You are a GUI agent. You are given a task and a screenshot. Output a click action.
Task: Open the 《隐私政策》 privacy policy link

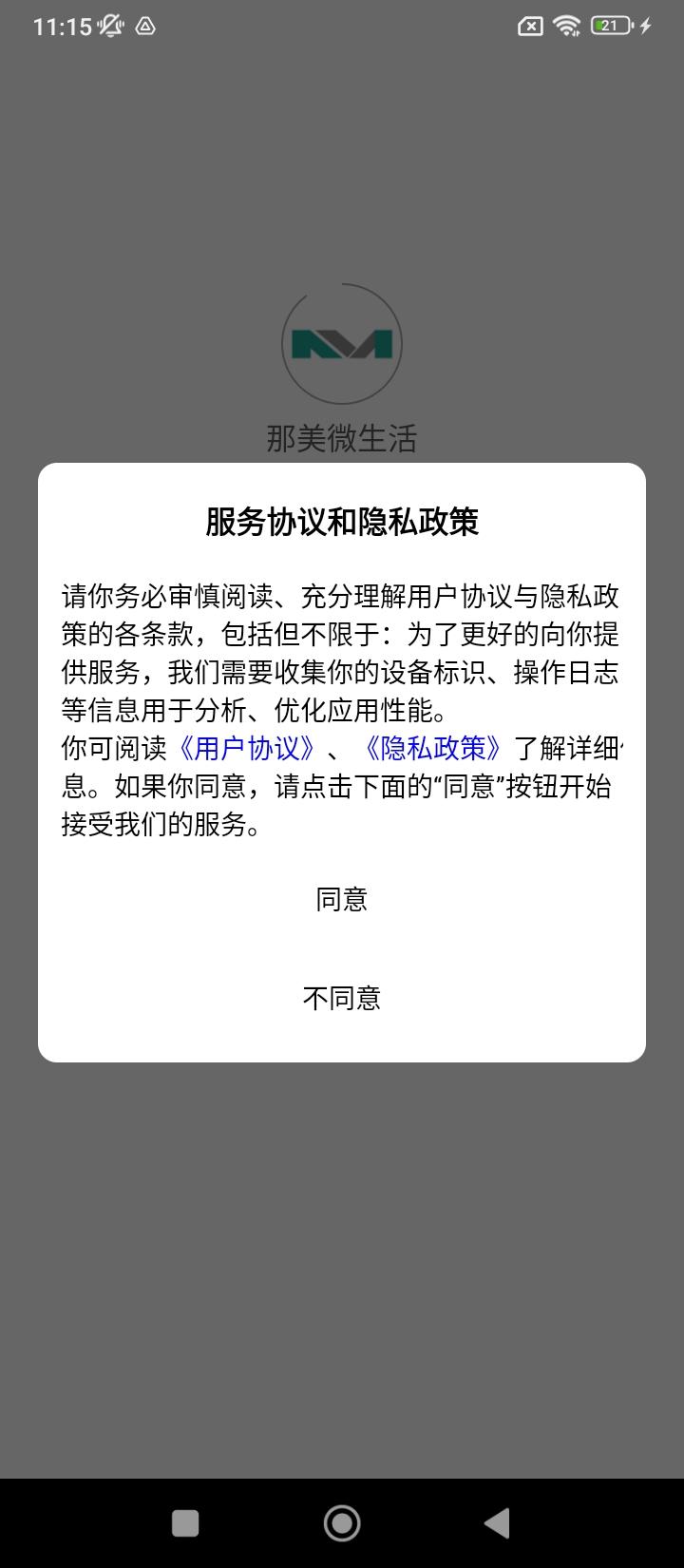432,750
